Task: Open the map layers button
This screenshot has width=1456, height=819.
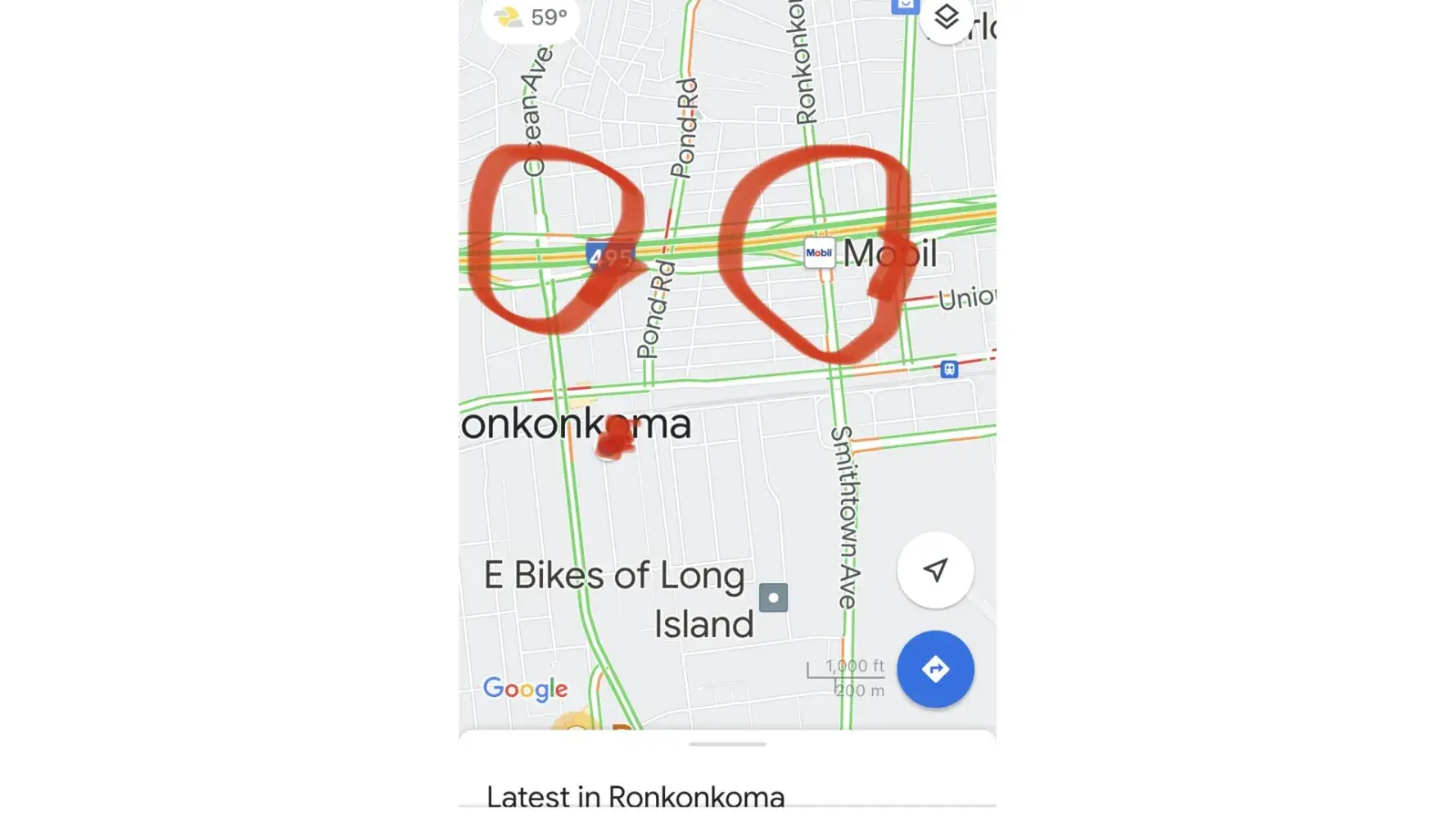Action: coord(946,16)
